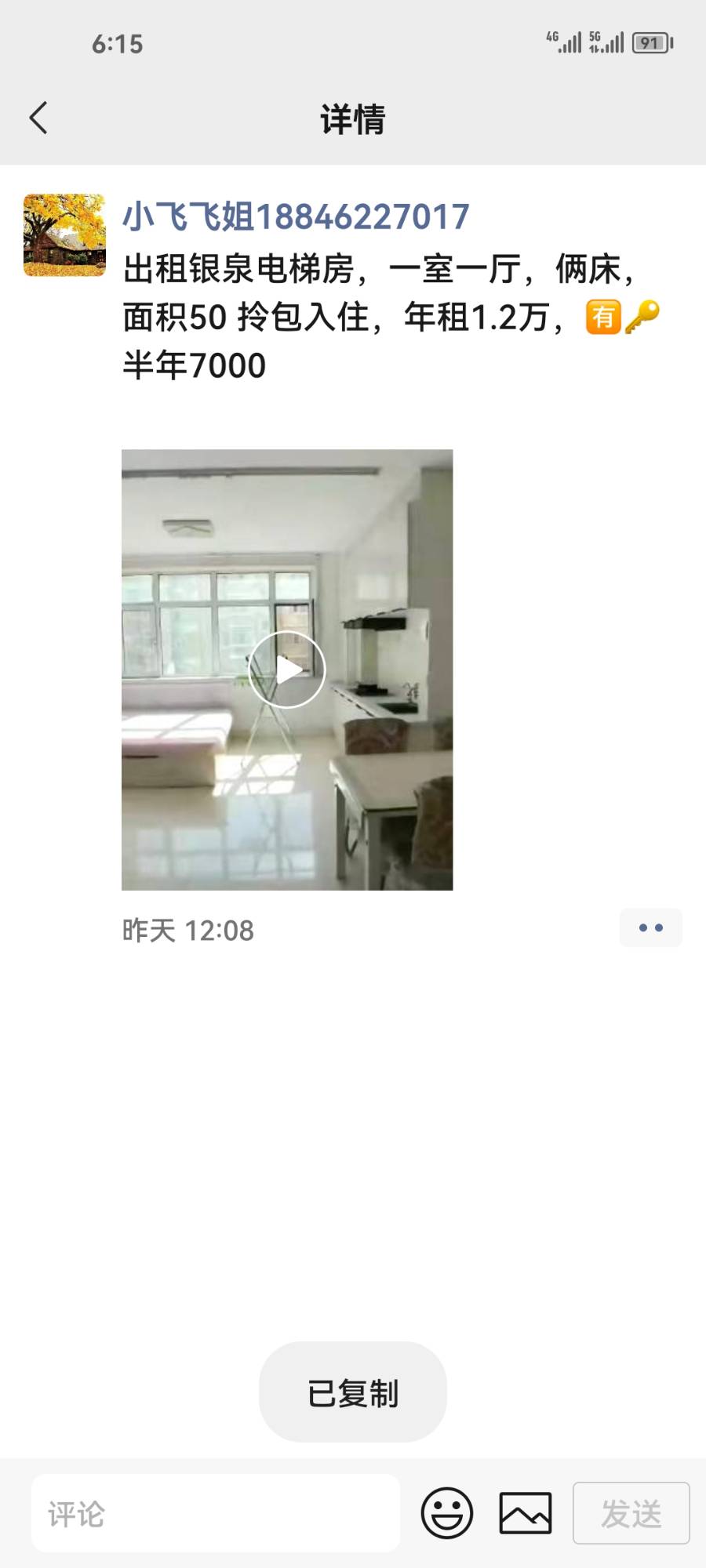
Task: Play the apartment rental video
Action: (x=287, y=670)
